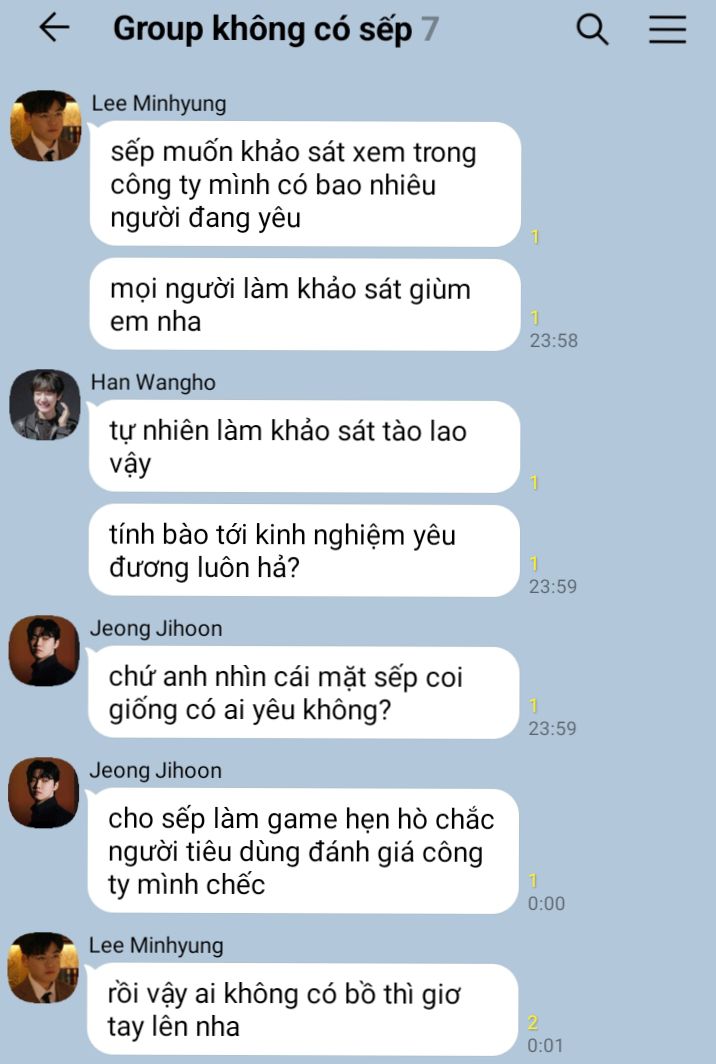Go back using the arrow icon
Image resolution: width=716 pixels, height=1064 pixels.
click(x=54, y=28)
